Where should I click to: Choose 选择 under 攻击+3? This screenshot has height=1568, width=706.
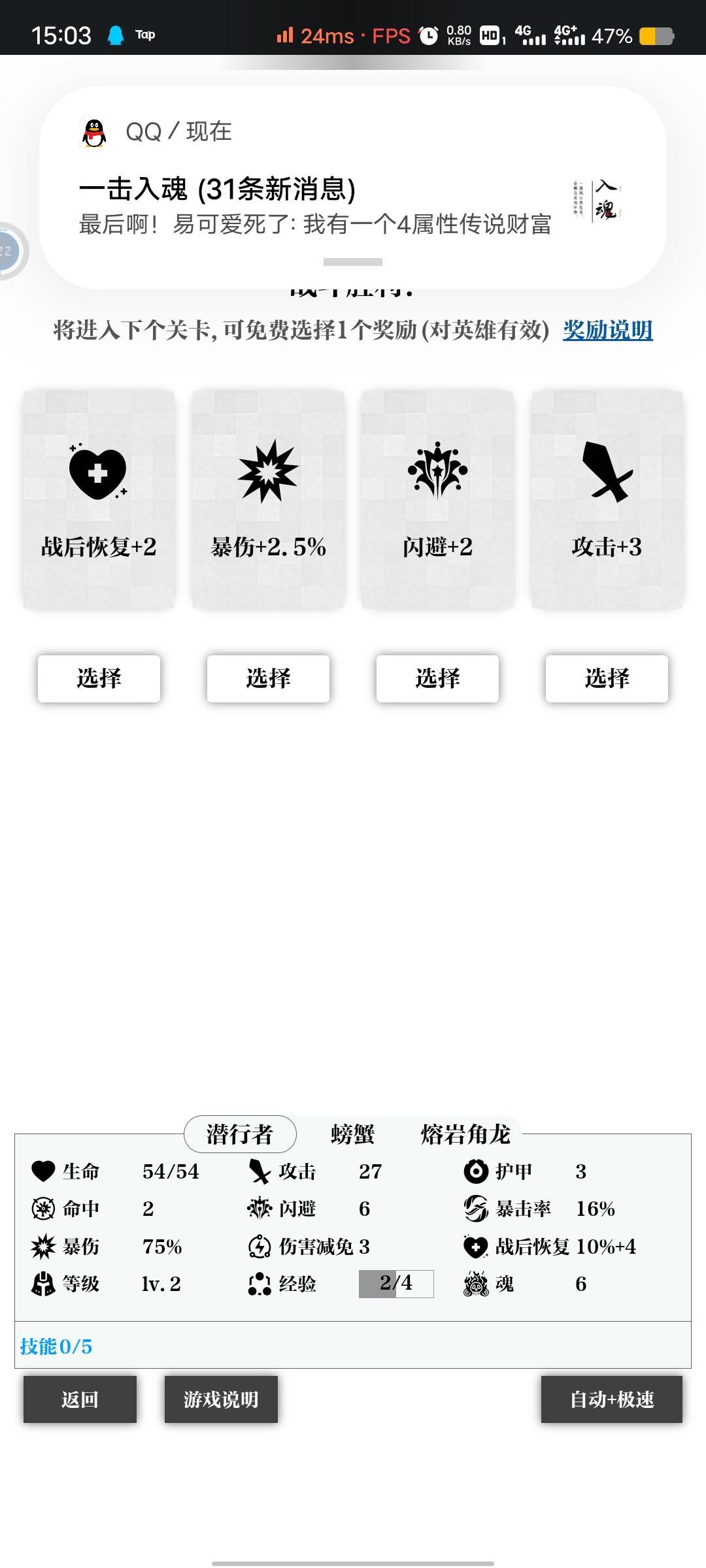(x=607, y=679)
